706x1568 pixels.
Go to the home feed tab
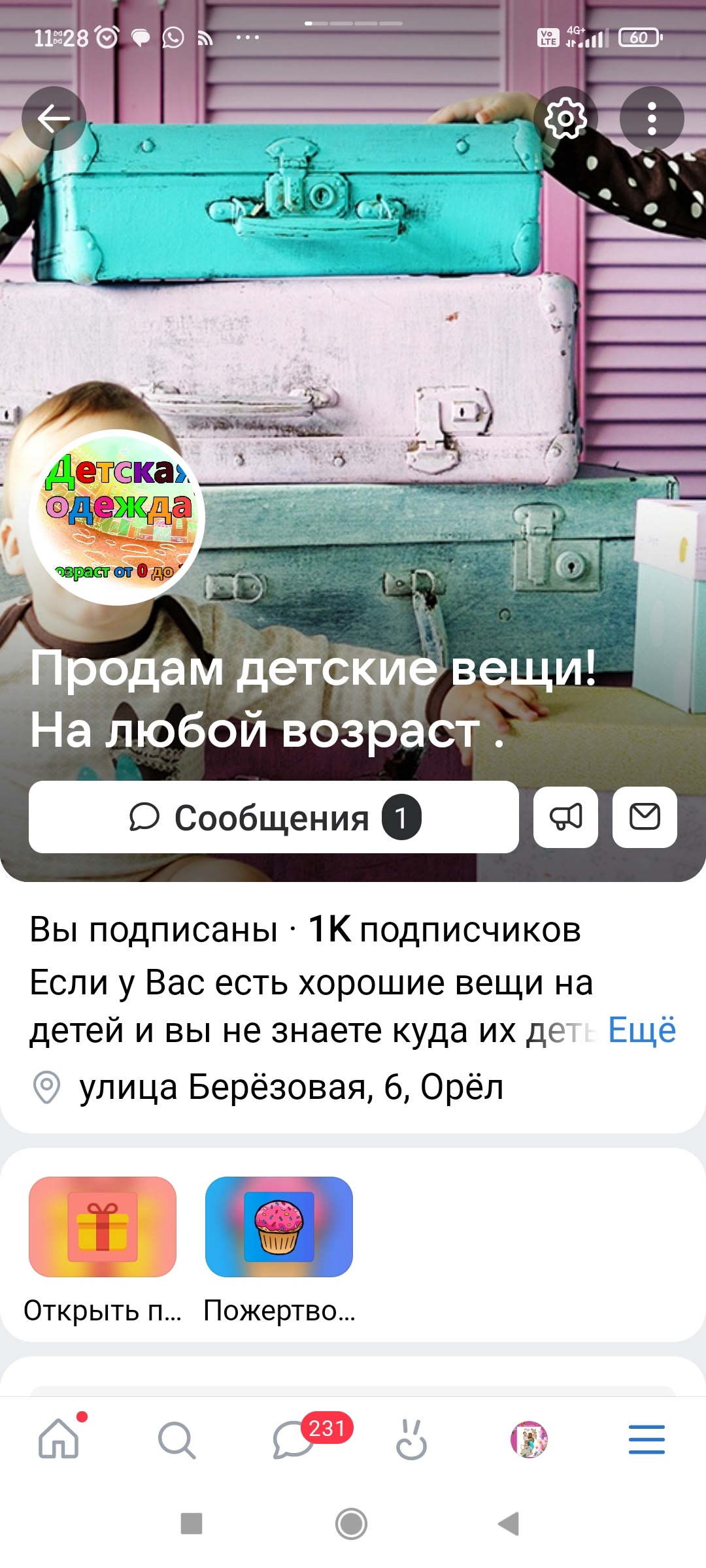(x=59, y=1439)
